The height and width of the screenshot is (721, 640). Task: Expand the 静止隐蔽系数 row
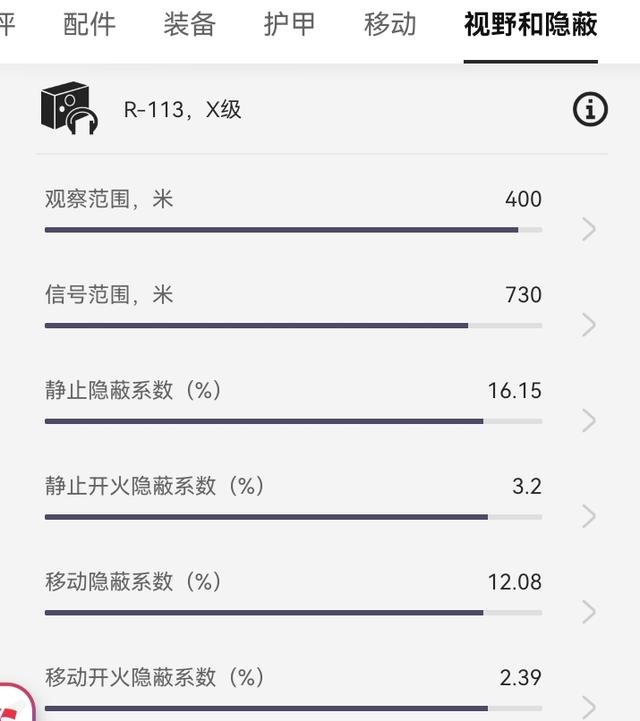point(589,420)
